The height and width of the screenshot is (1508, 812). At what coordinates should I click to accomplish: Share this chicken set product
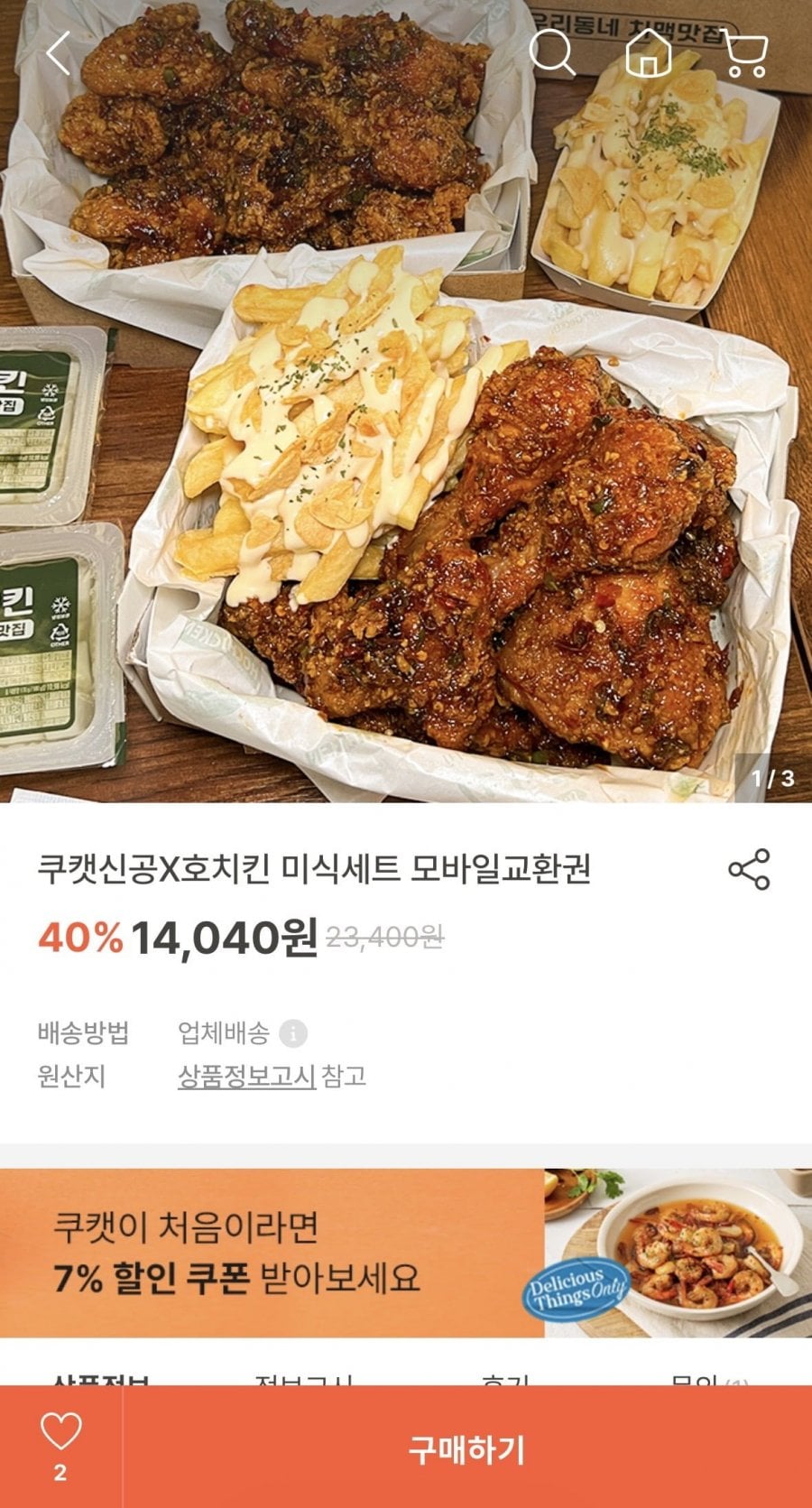click(749, 869)
